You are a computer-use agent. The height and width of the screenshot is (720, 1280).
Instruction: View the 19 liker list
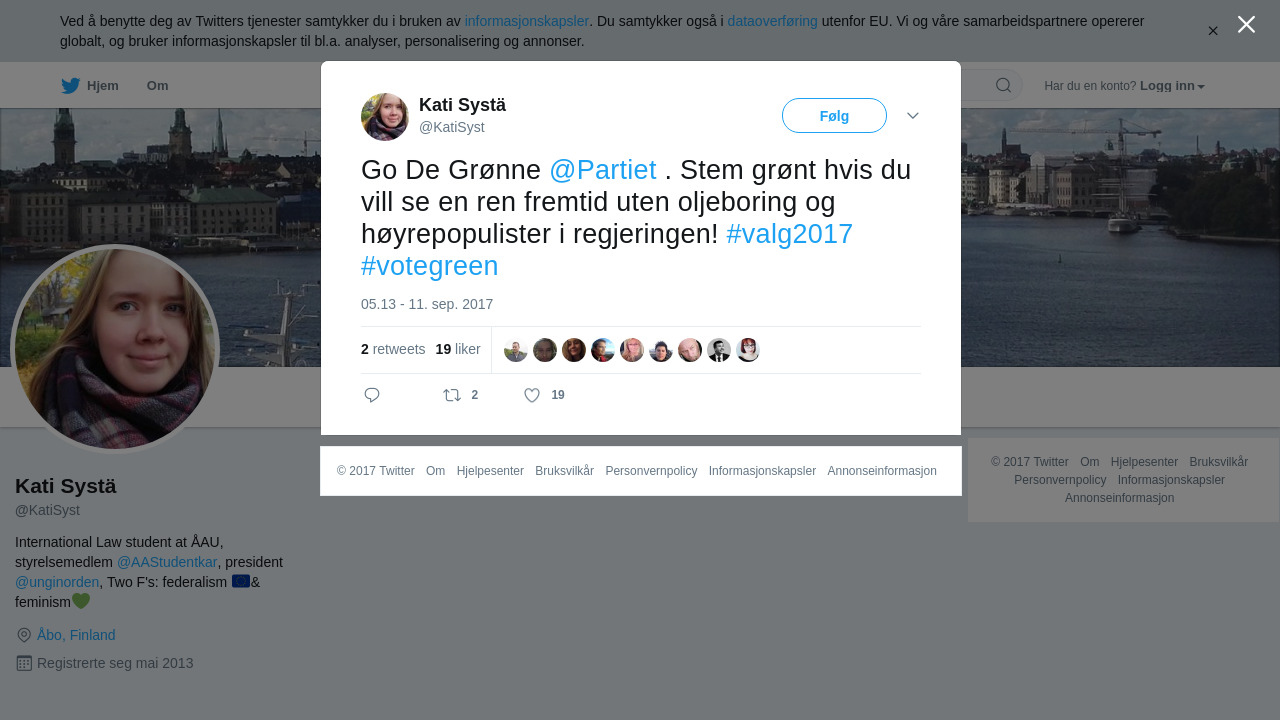[x=458, y=349]
